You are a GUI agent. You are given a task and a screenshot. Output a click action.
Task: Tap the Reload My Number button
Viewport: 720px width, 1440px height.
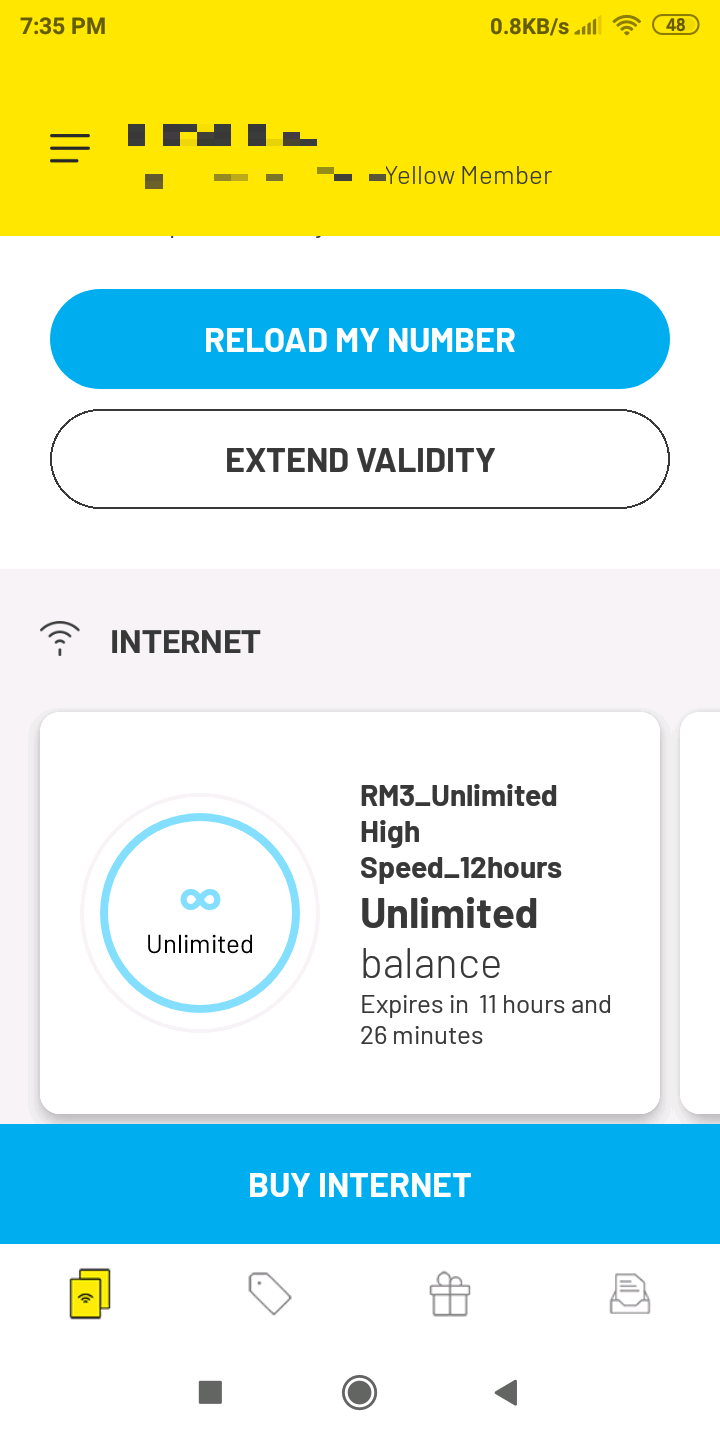[x=360, y=339]
